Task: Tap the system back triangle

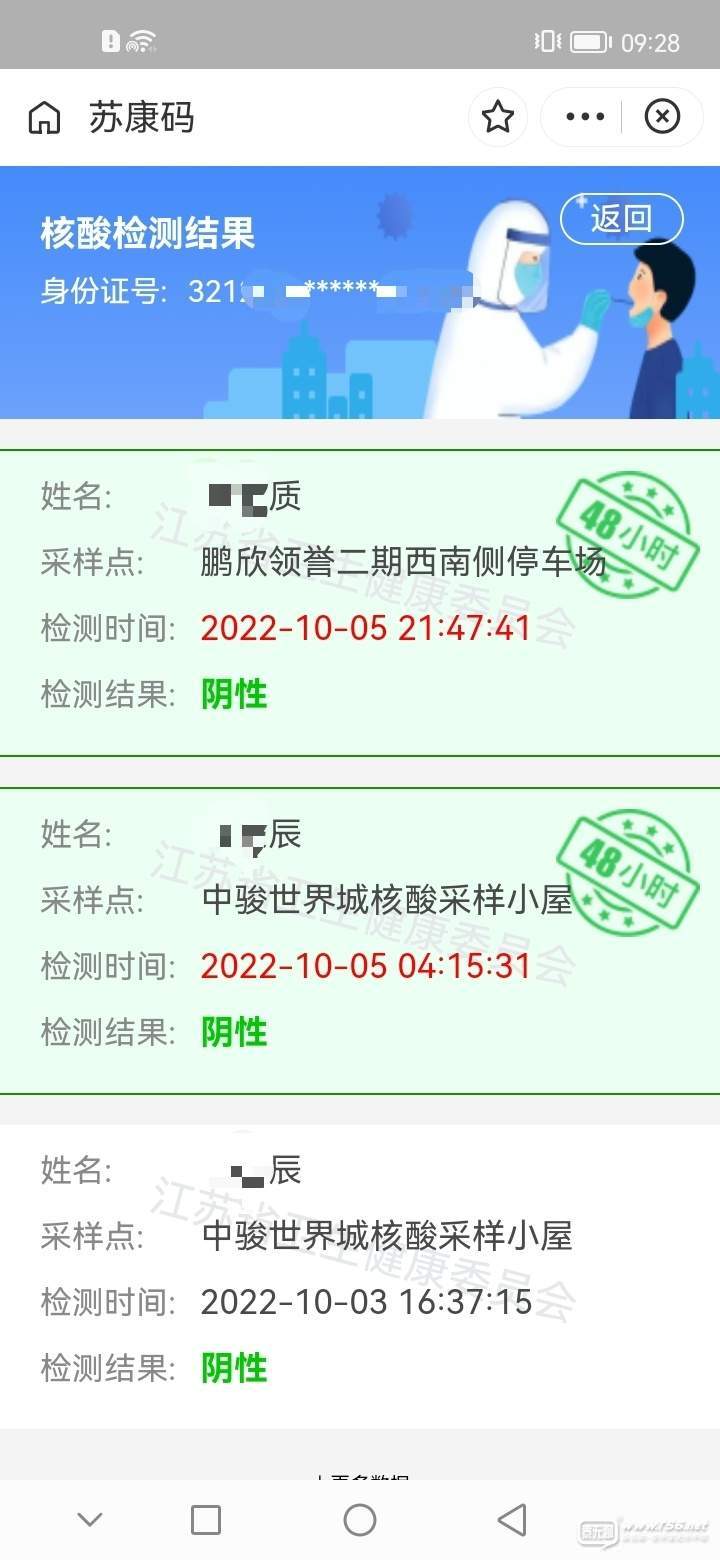Action: pos(512,1520)
